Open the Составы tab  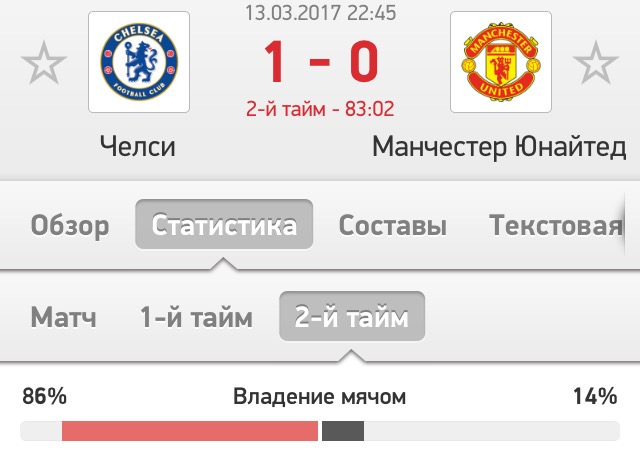click(x=392, y=225)
